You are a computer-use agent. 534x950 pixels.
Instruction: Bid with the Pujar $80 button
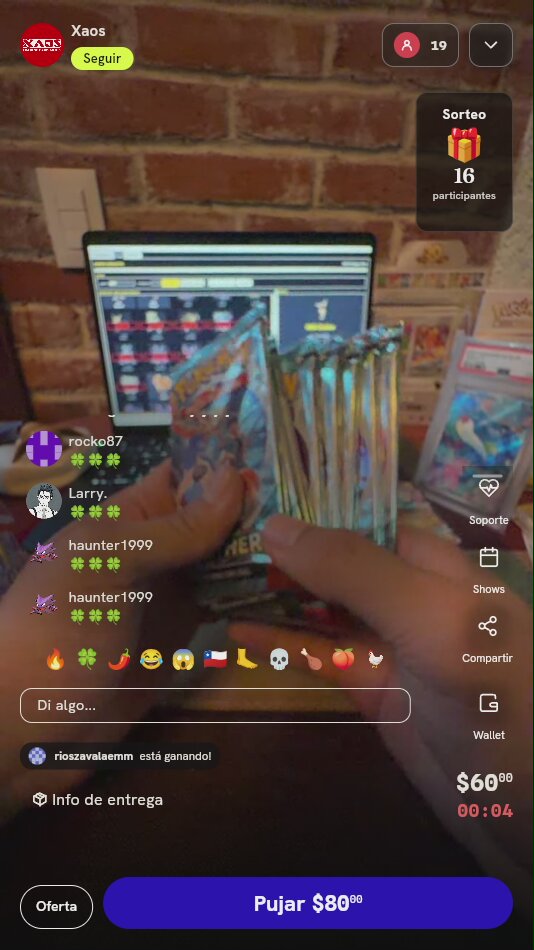308,903
